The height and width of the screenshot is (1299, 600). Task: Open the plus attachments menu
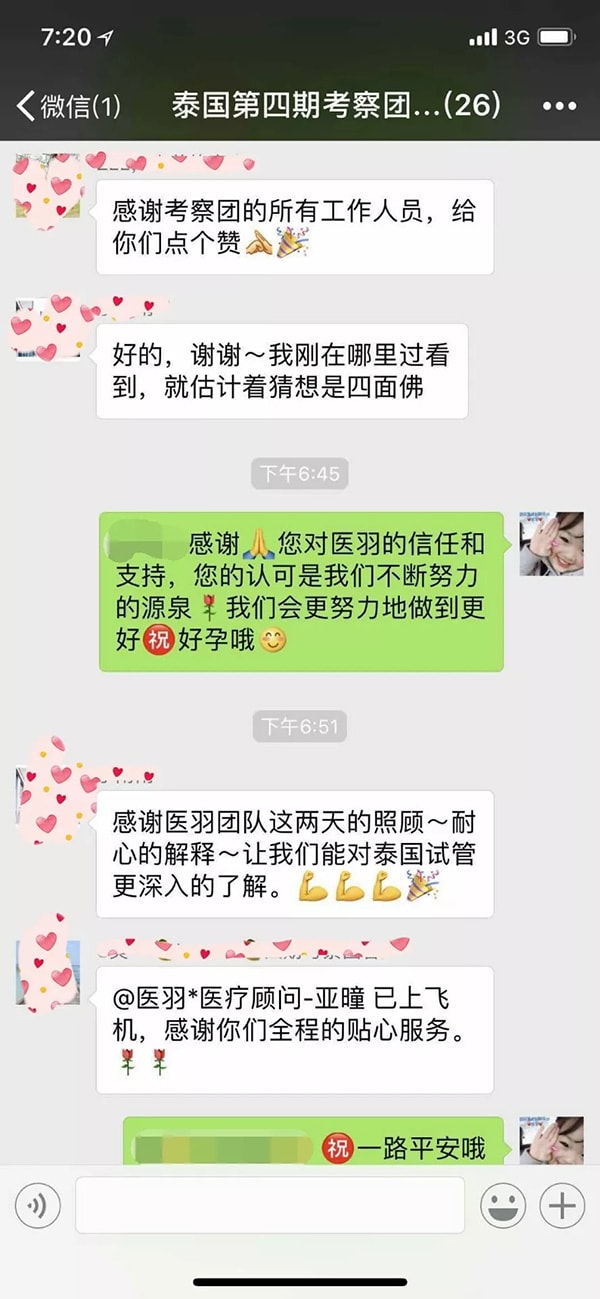(562, 1206)
